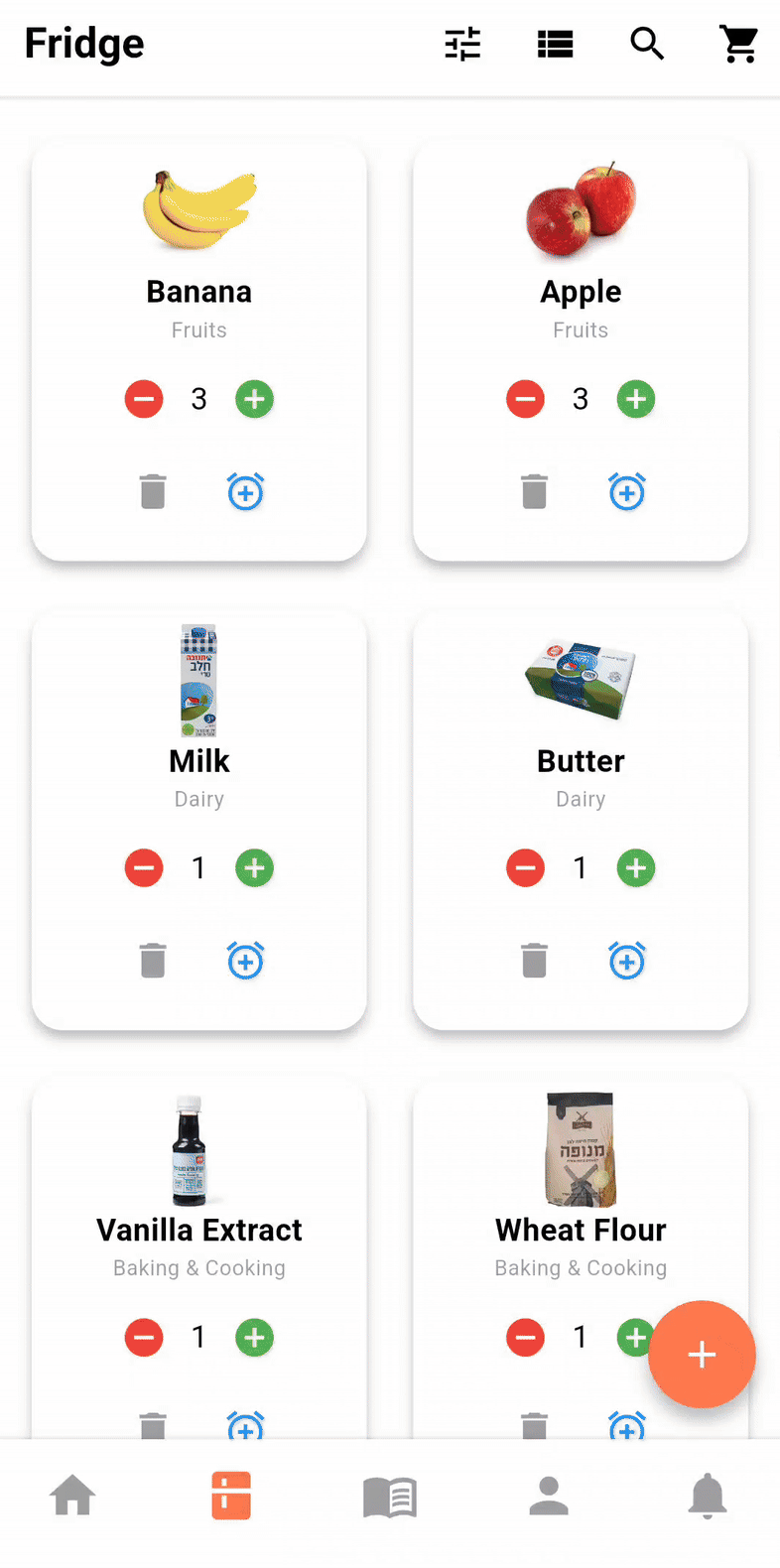Delete the Apple item with the trash icon

[x=534, y=491]
